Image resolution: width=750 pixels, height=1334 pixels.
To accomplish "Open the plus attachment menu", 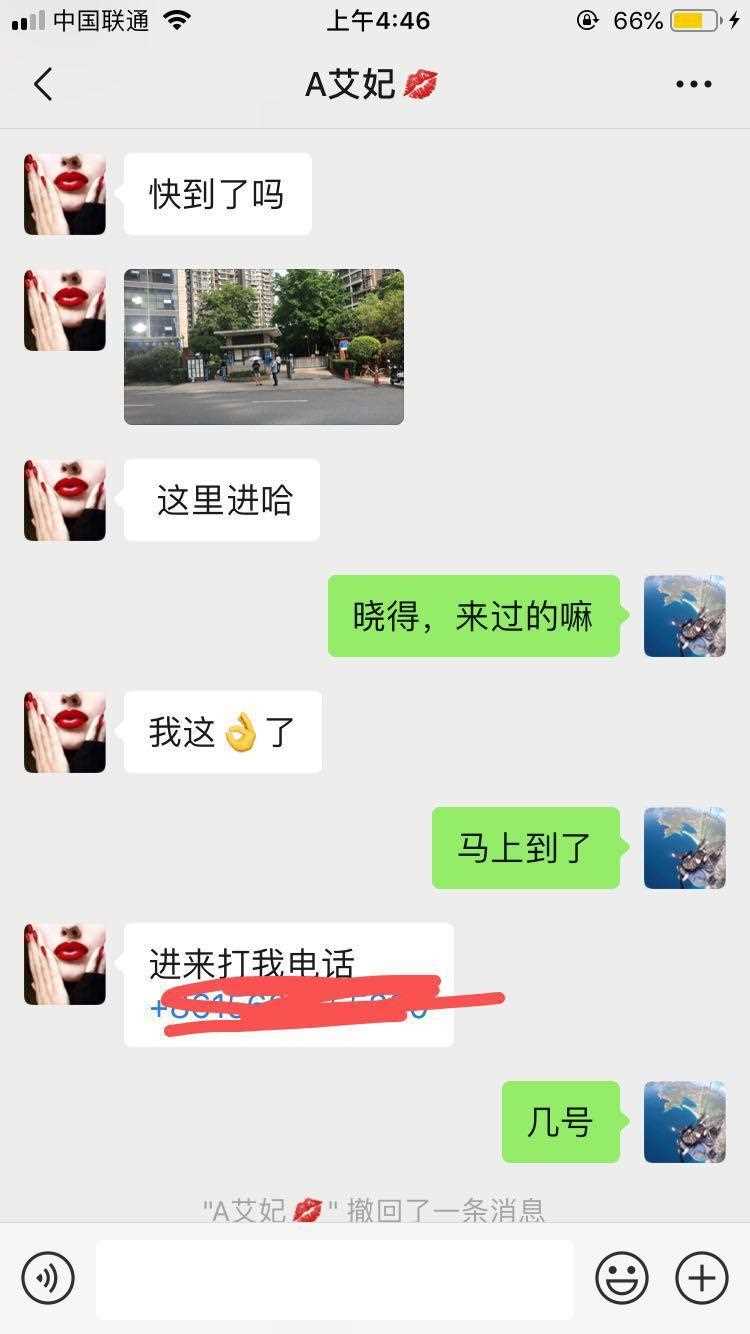I will (701, 1277).
